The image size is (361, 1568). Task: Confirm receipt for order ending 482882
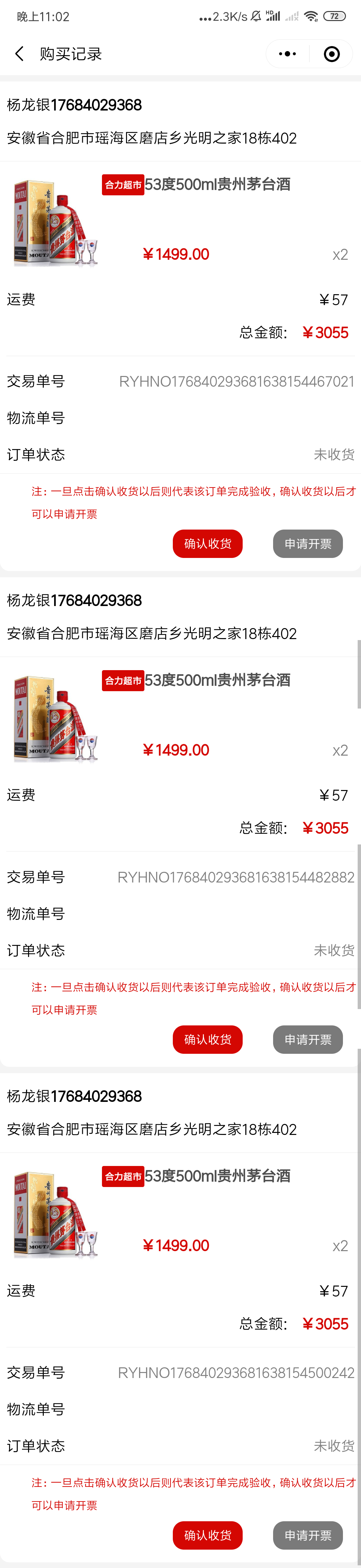click(x=207, y=1039)
